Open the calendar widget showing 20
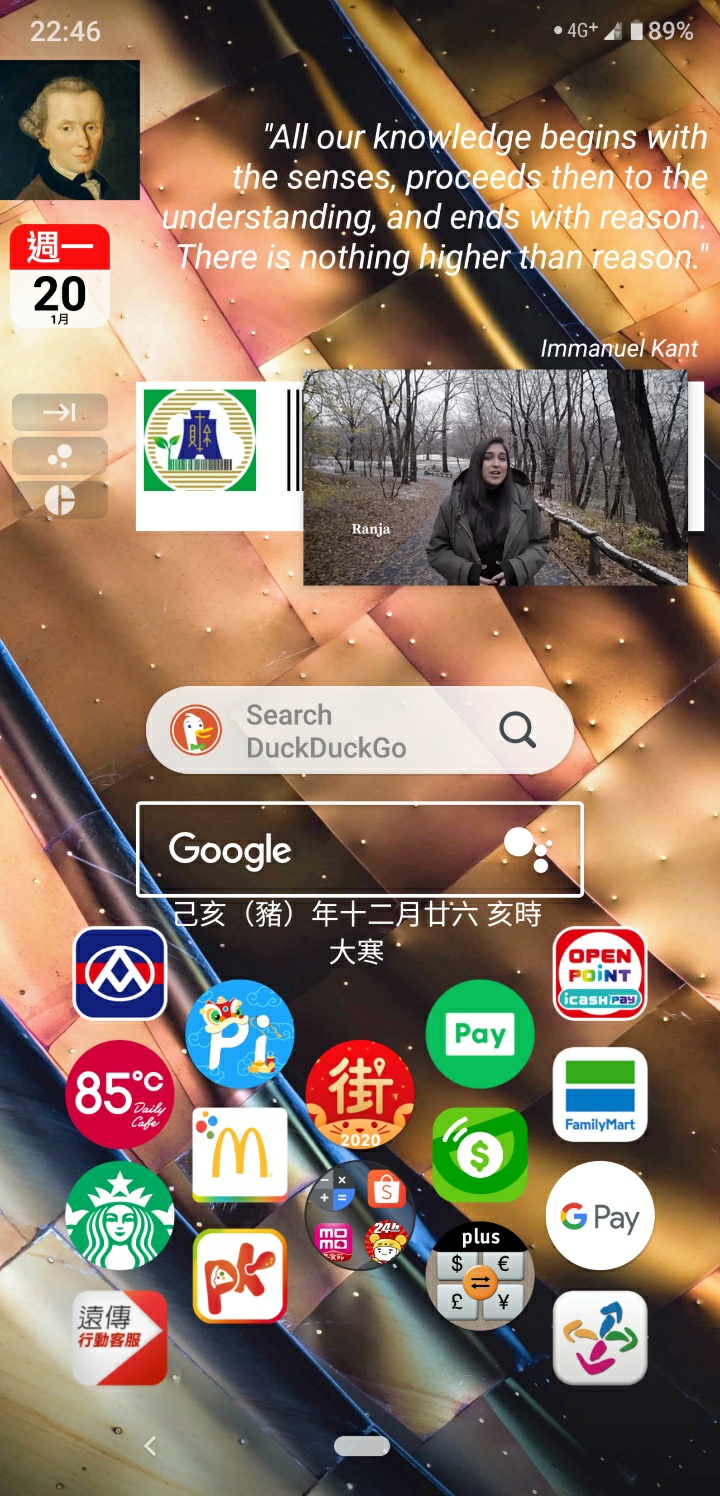The width and height of the screenshot is (720, 1496). [59, 277]
